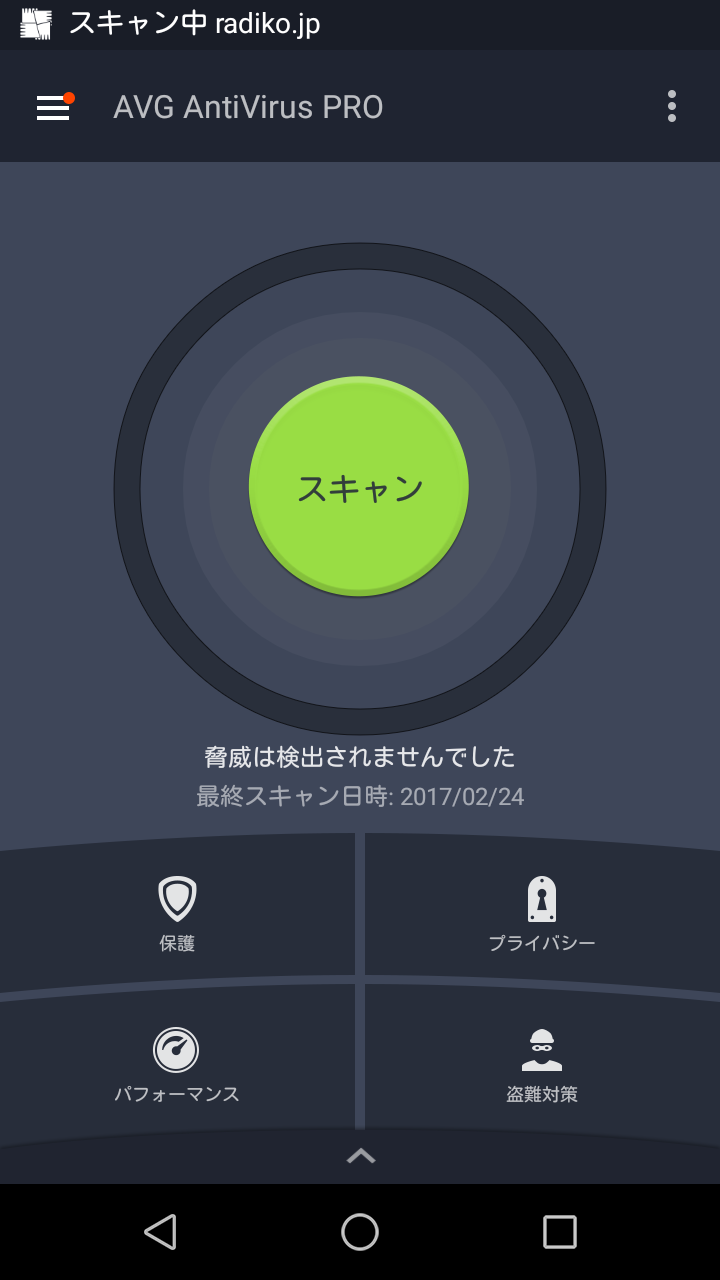Open the three-dot overflow menu
Image resolution: width=720 pixels, height=1280 pixels.
coord(671,106)
